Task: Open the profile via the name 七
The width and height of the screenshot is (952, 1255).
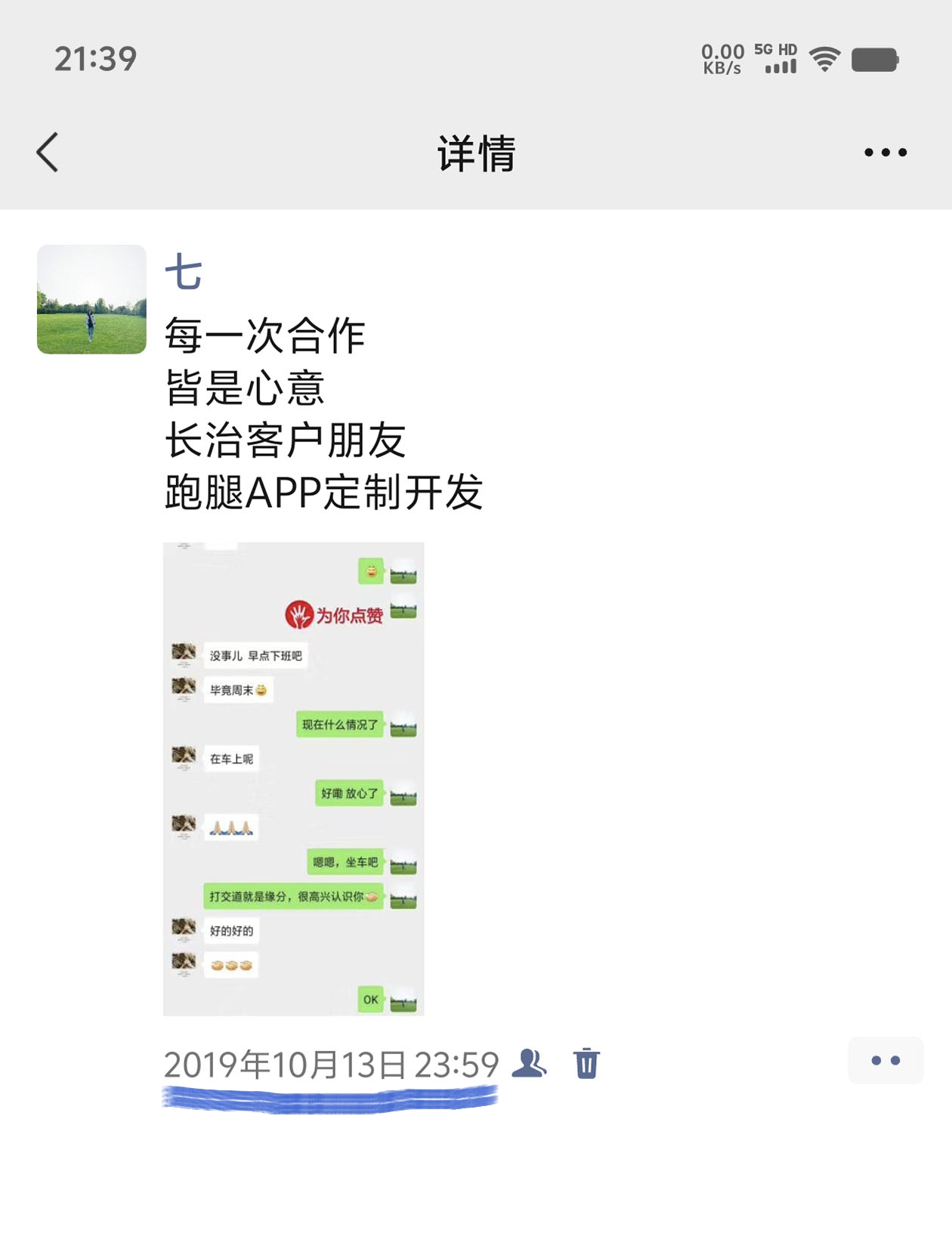Action: [x=184, y=273]
